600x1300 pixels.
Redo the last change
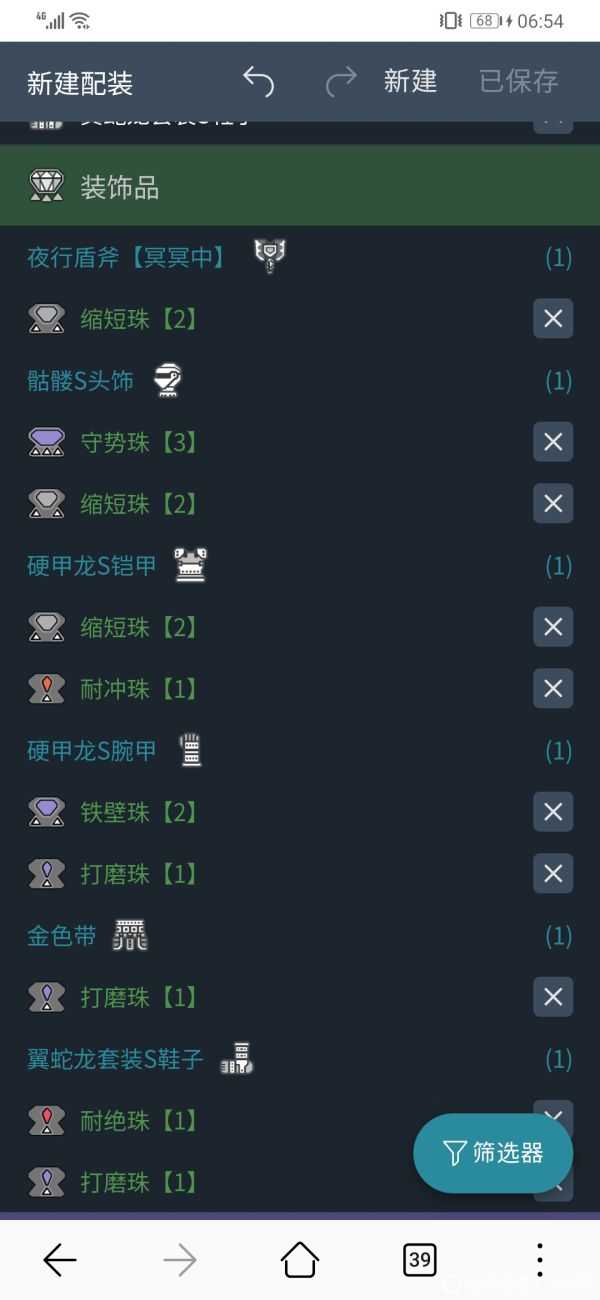click(x=340, y=81)
